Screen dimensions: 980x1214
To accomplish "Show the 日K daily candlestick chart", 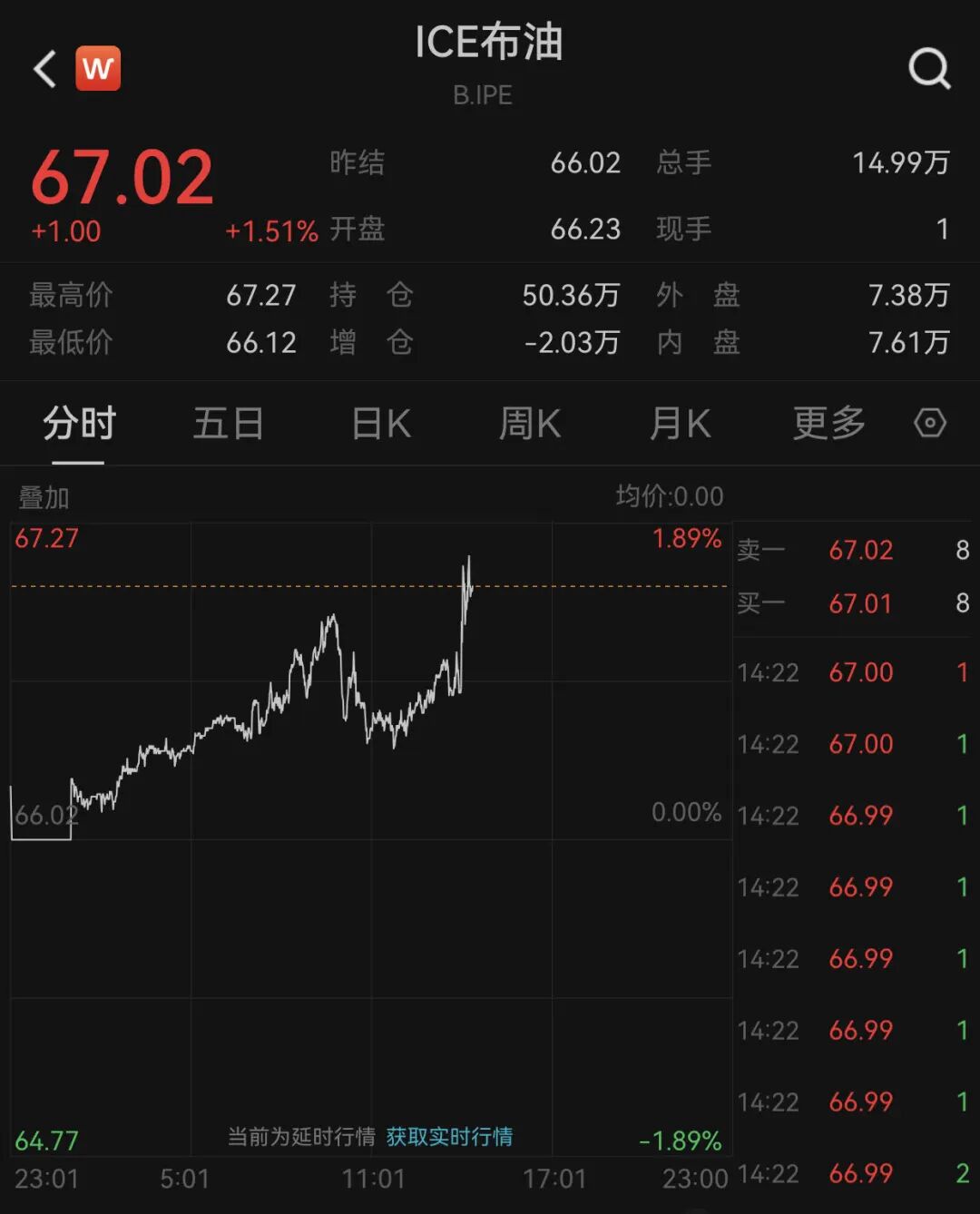I will coord(381,424).
